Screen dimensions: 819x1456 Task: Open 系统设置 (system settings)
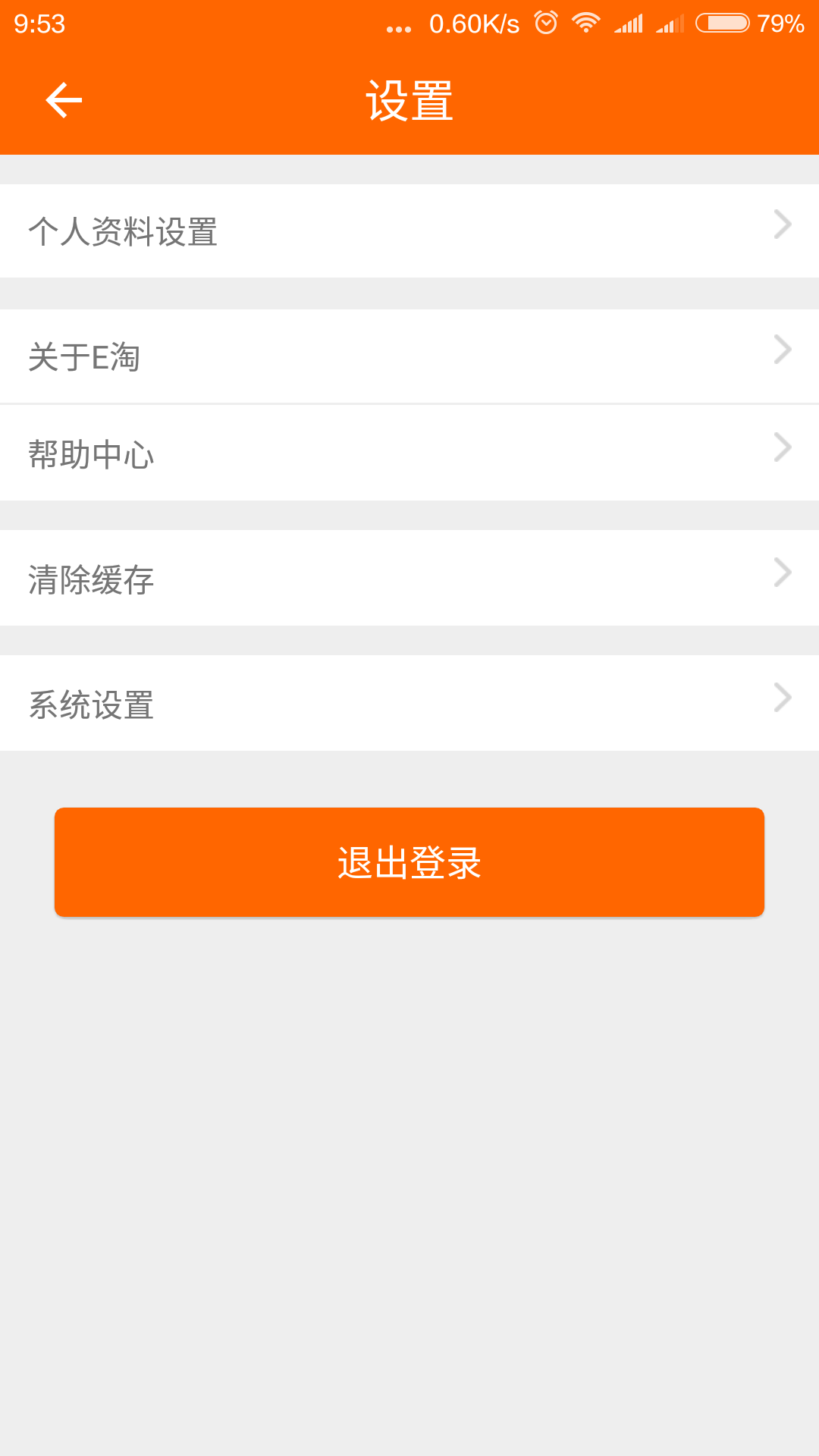tap(409, 703)
